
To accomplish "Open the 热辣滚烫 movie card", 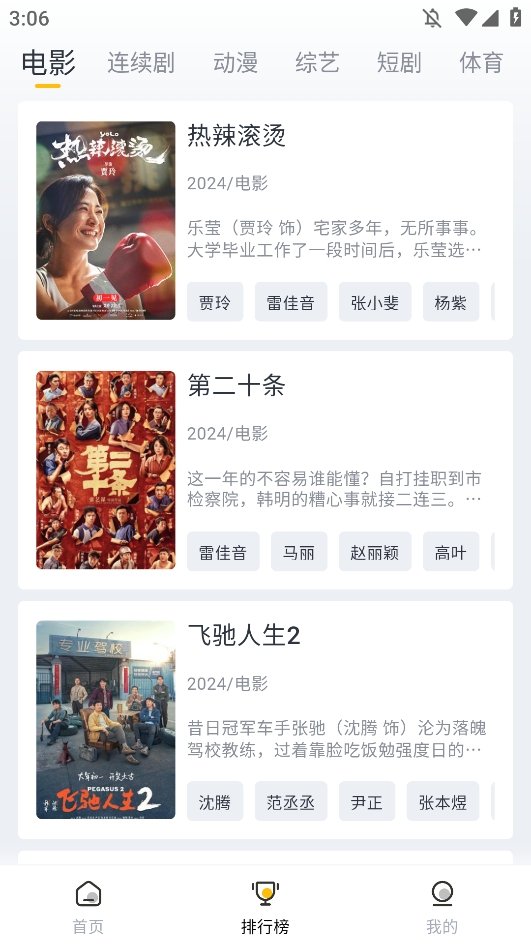I will (266, 220).
